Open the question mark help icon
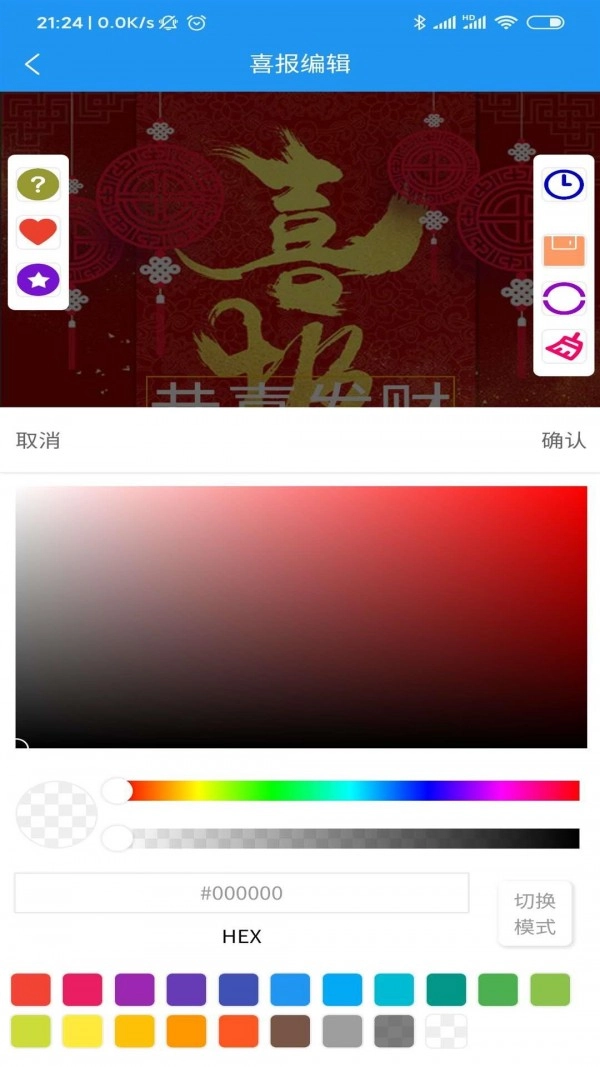The width and height of the screenshot is (600, 1067). tap(38, 184)
